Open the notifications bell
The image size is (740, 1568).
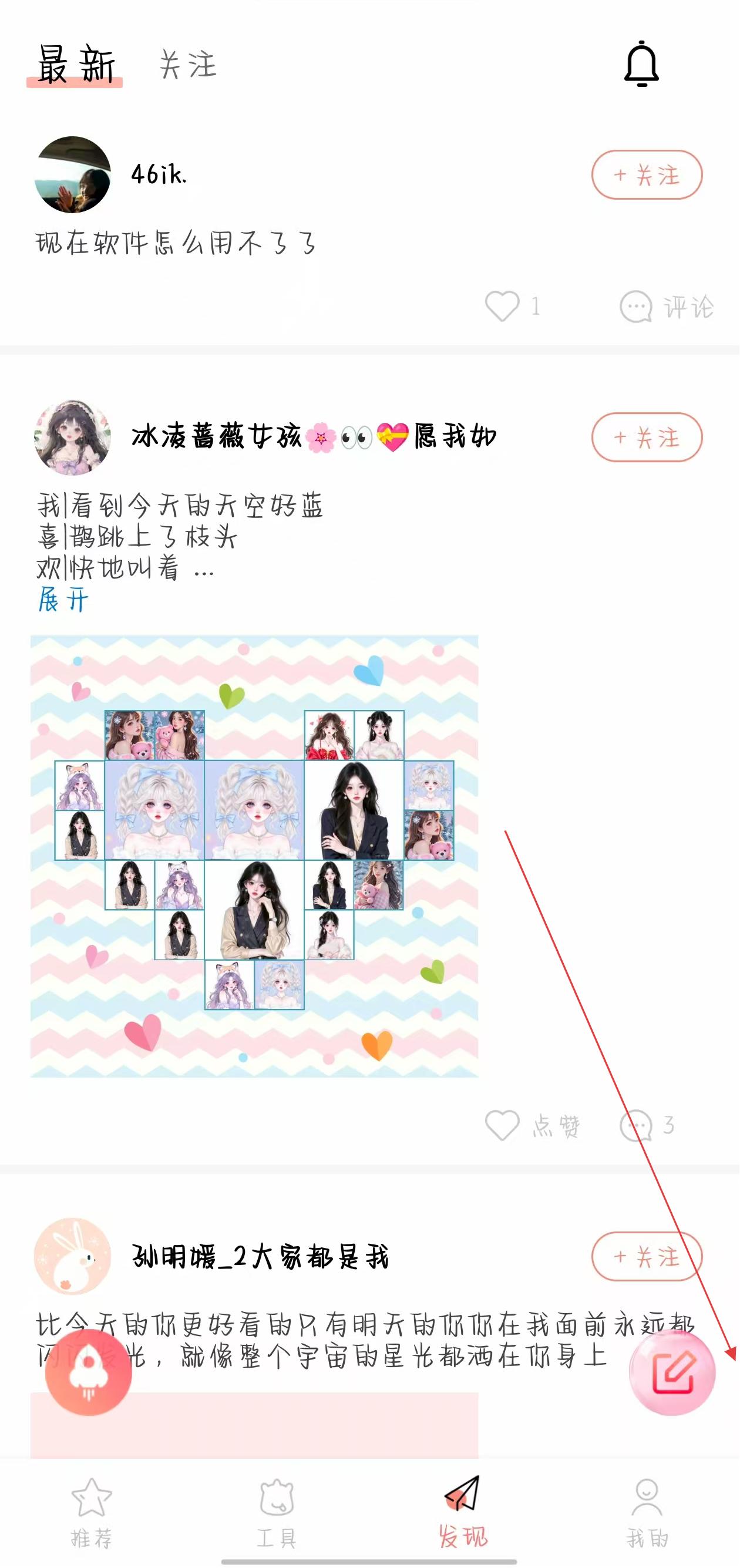point(641,64)
